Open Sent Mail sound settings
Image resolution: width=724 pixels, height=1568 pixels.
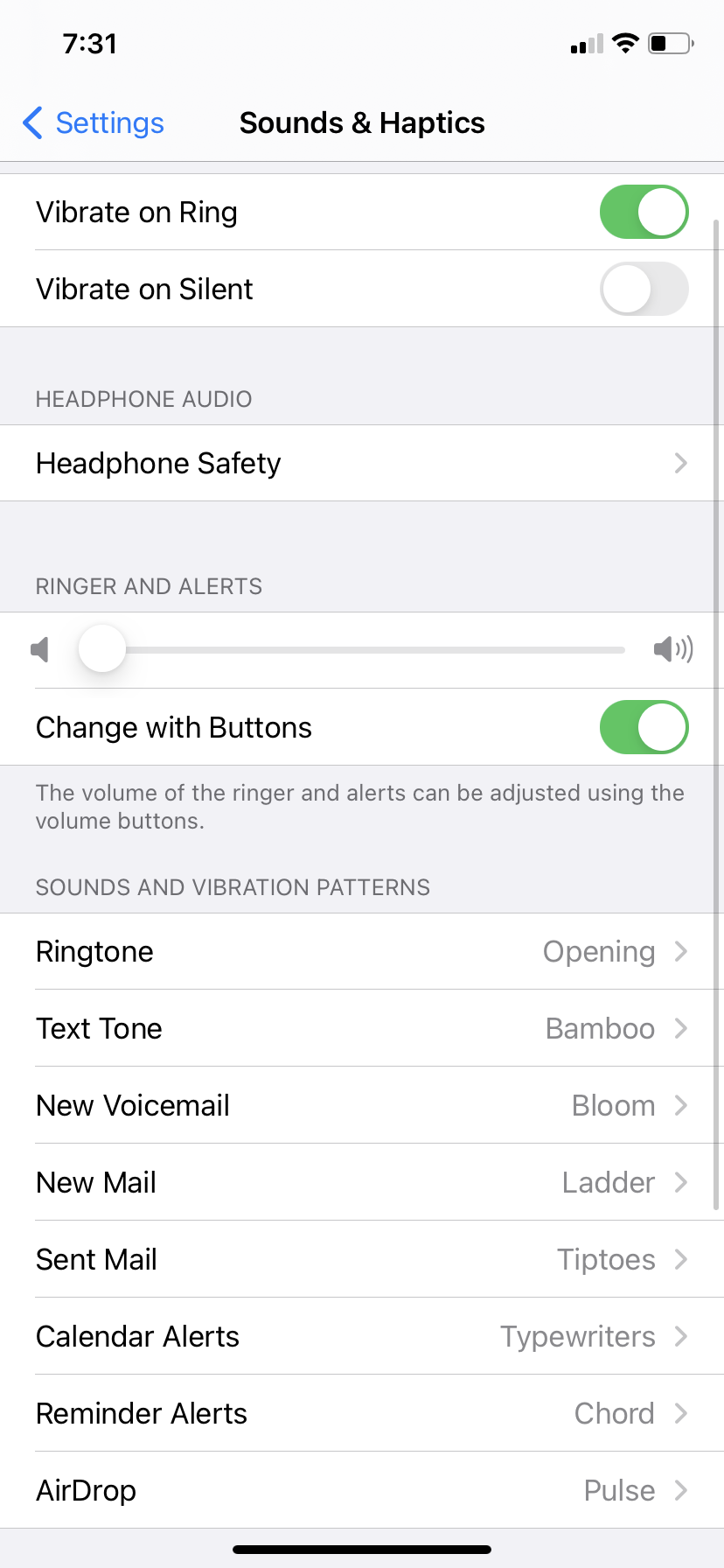362,1259
